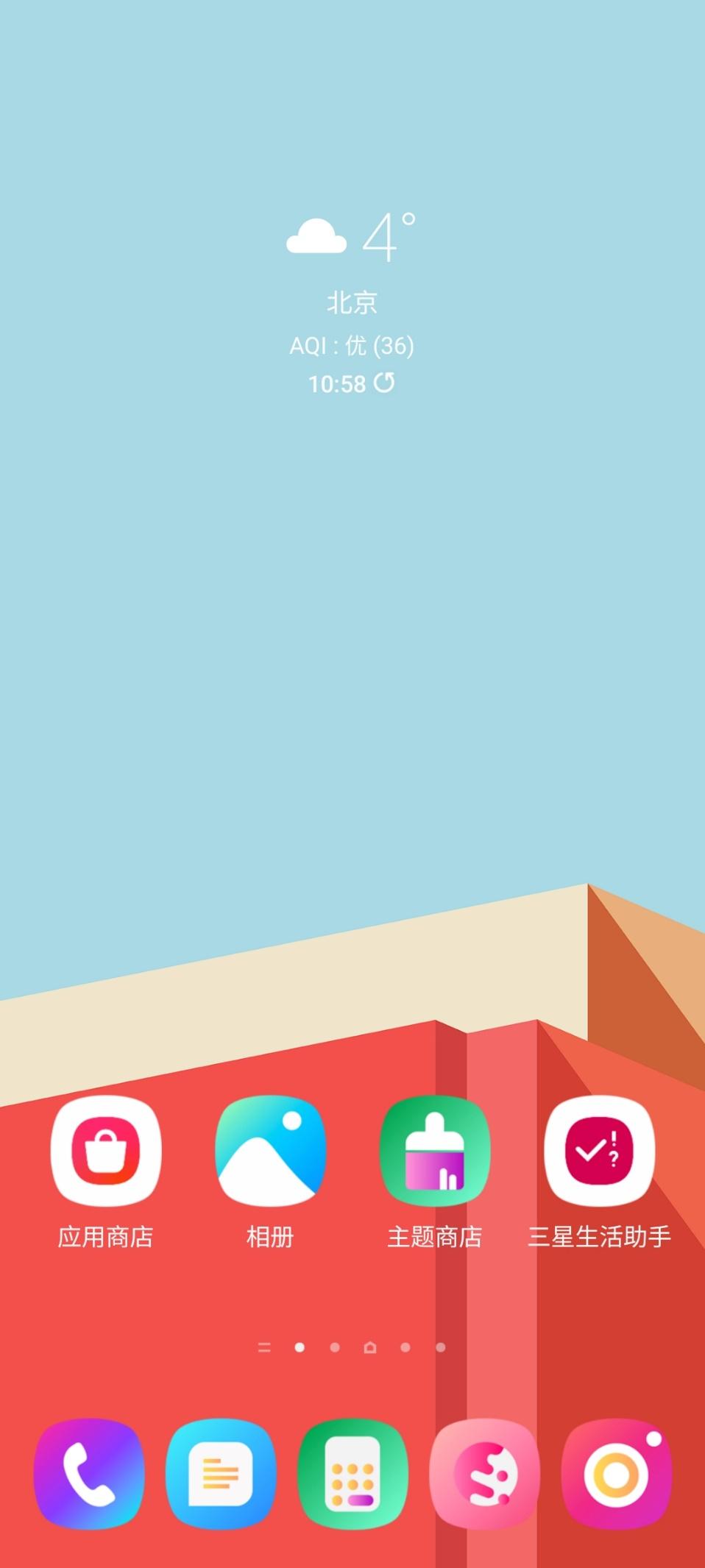The image size is (705, 1568).
Task: Open the Beijing weather widget details
Action: 352,302
